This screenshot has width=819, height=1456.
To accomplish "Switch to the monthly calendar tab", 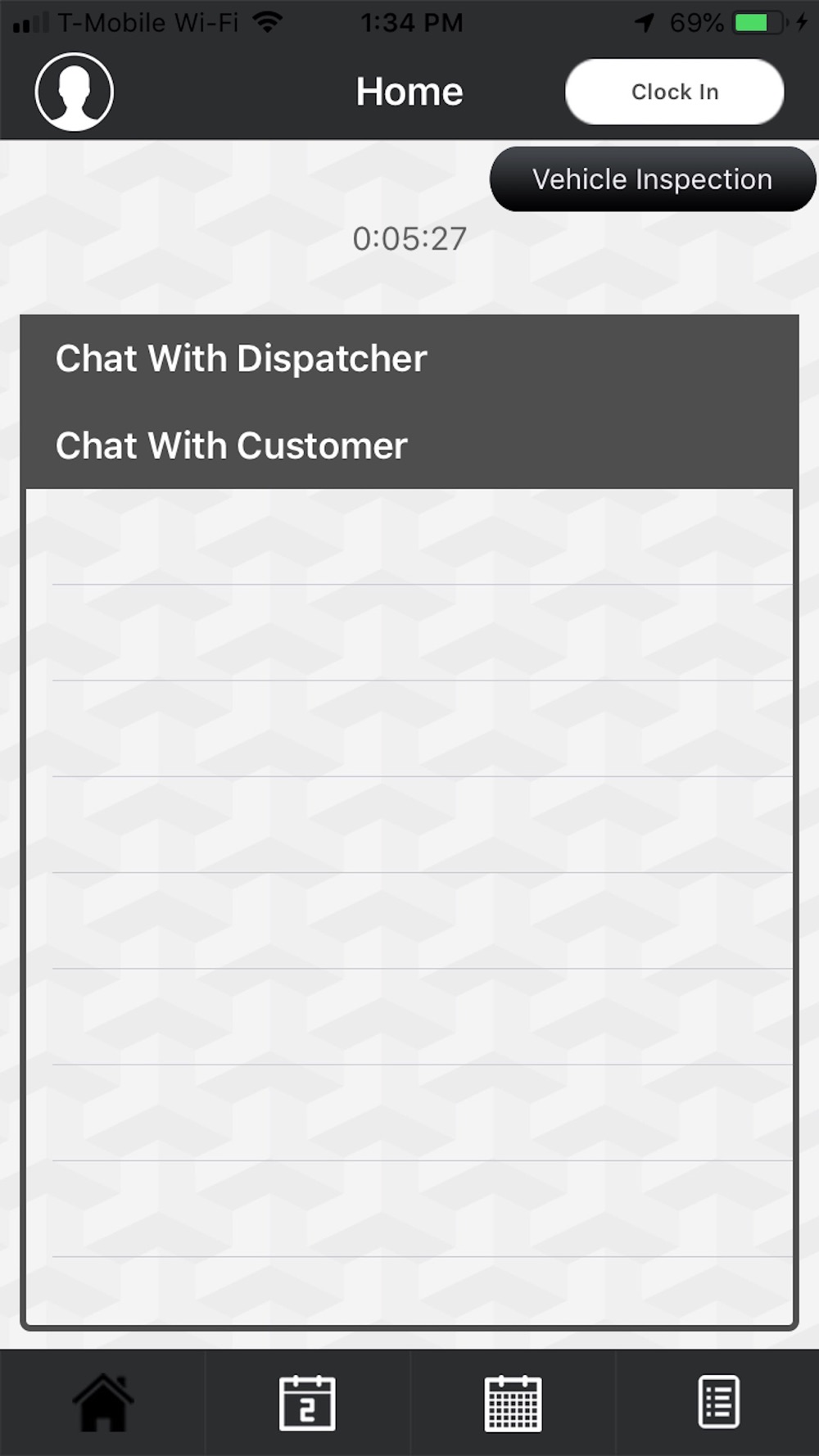I will point(513,1403).
